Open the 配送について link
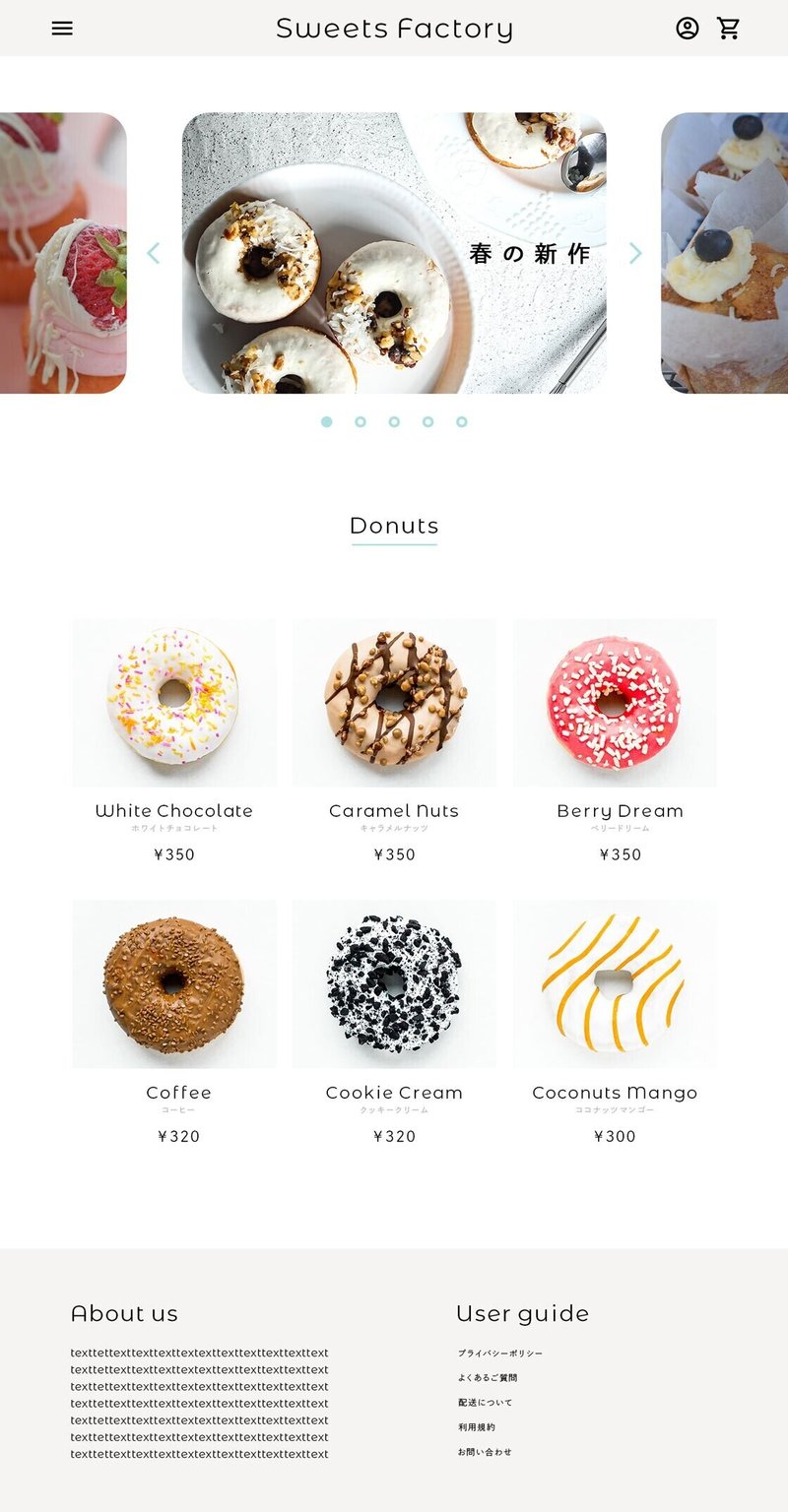 coord(485,1403)
